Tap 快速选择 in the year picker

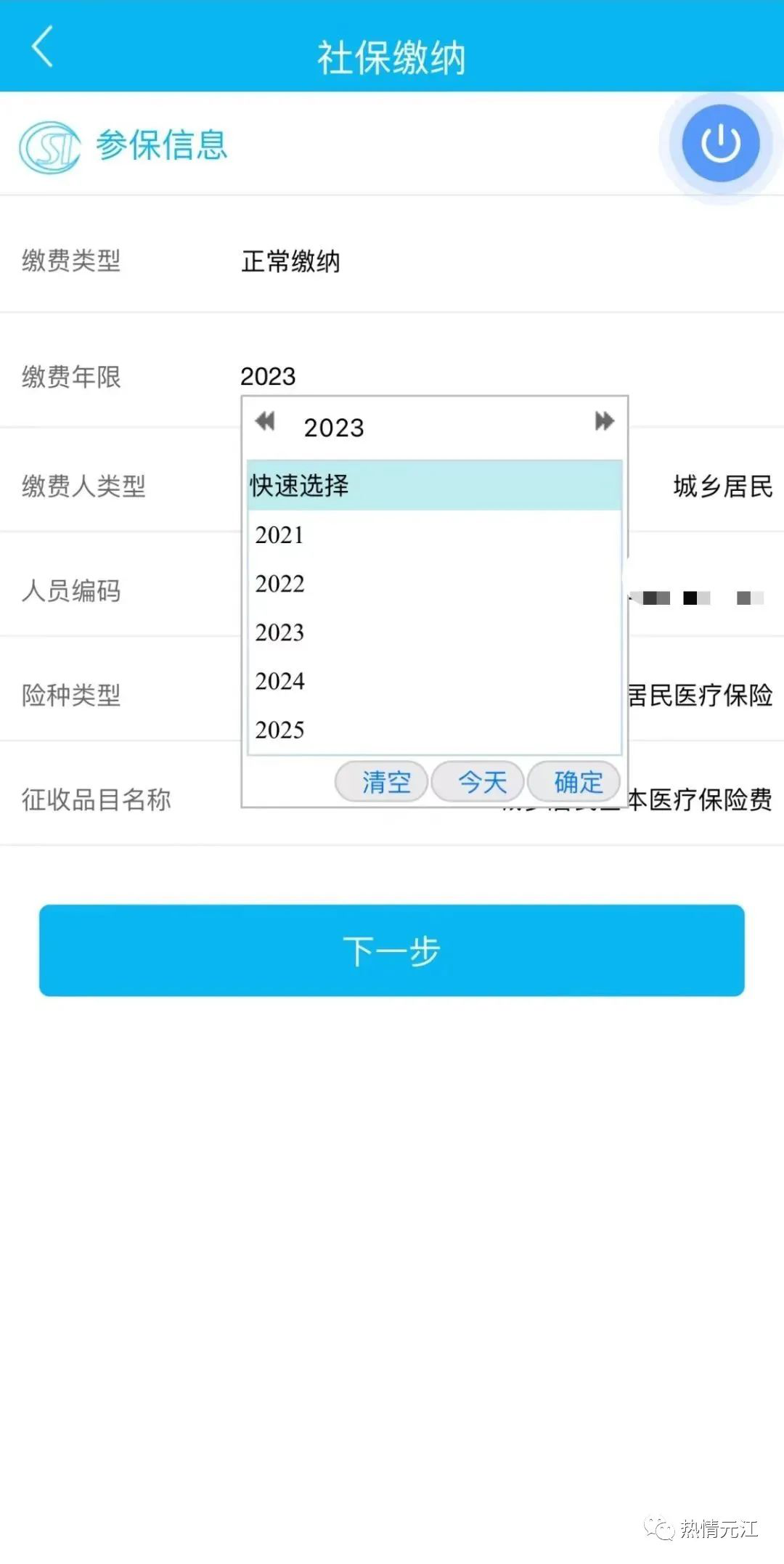pyautogui.click(x=300, y=487)
